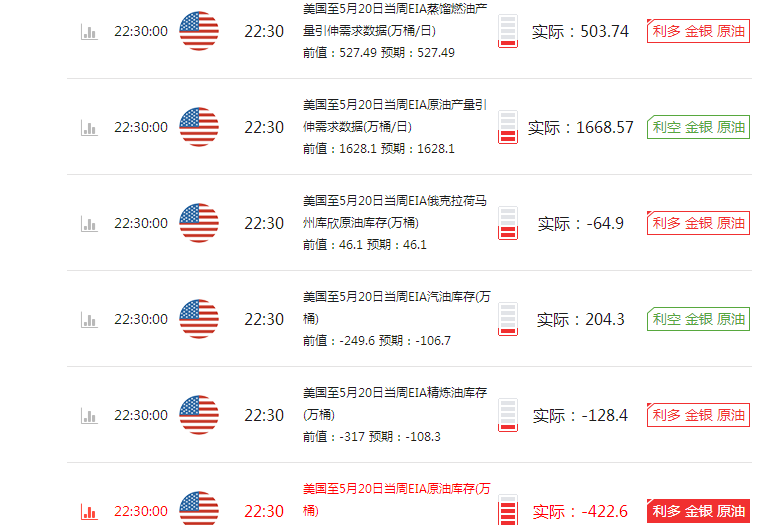Screen dimensions: 763x525
Task: Open the chart icon for EIA精炼油库存
Action: (89, 416)
